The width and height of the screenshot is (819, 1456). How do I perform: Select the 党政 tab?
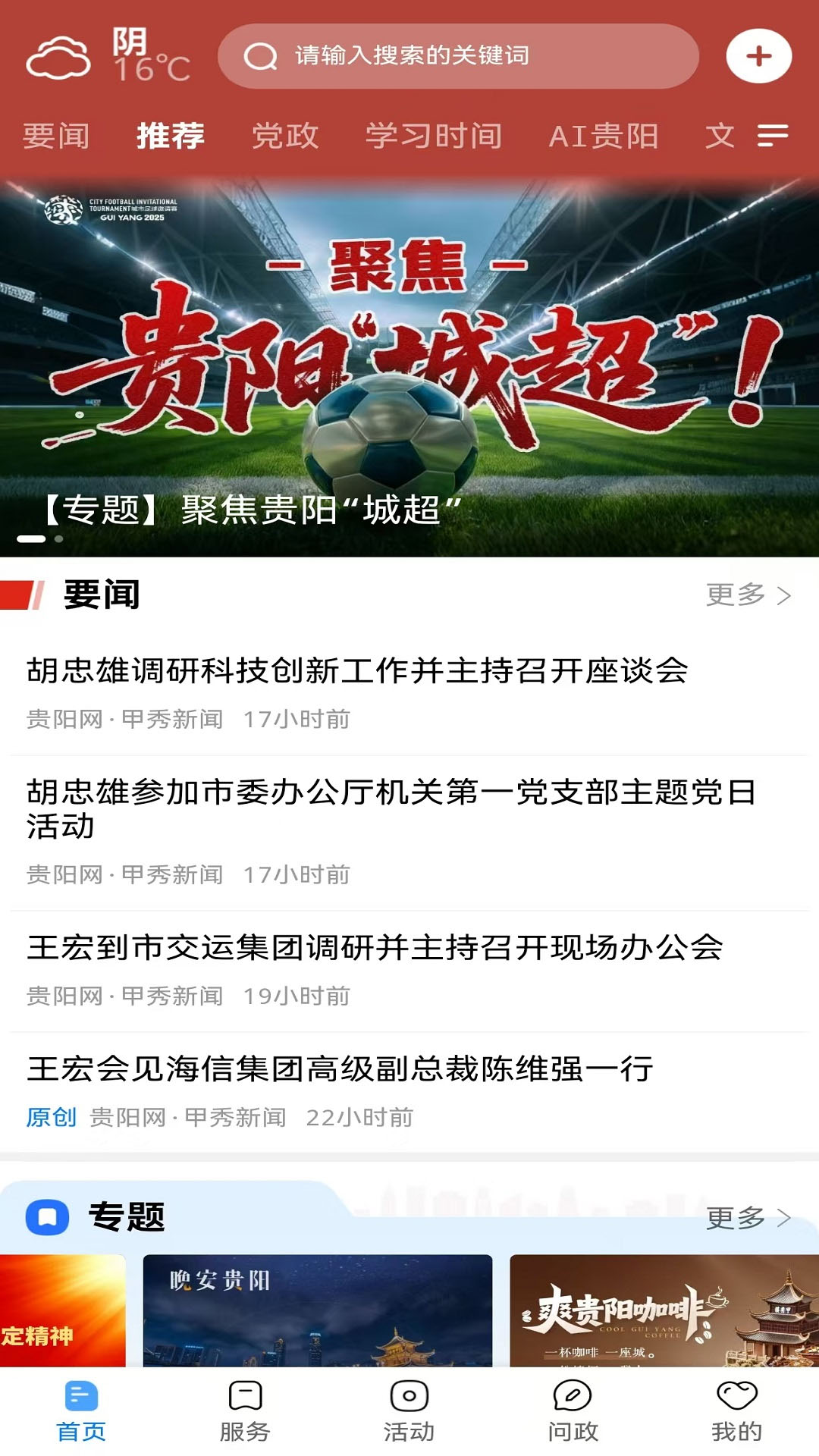pyautogui.click(x=285, y=136)
